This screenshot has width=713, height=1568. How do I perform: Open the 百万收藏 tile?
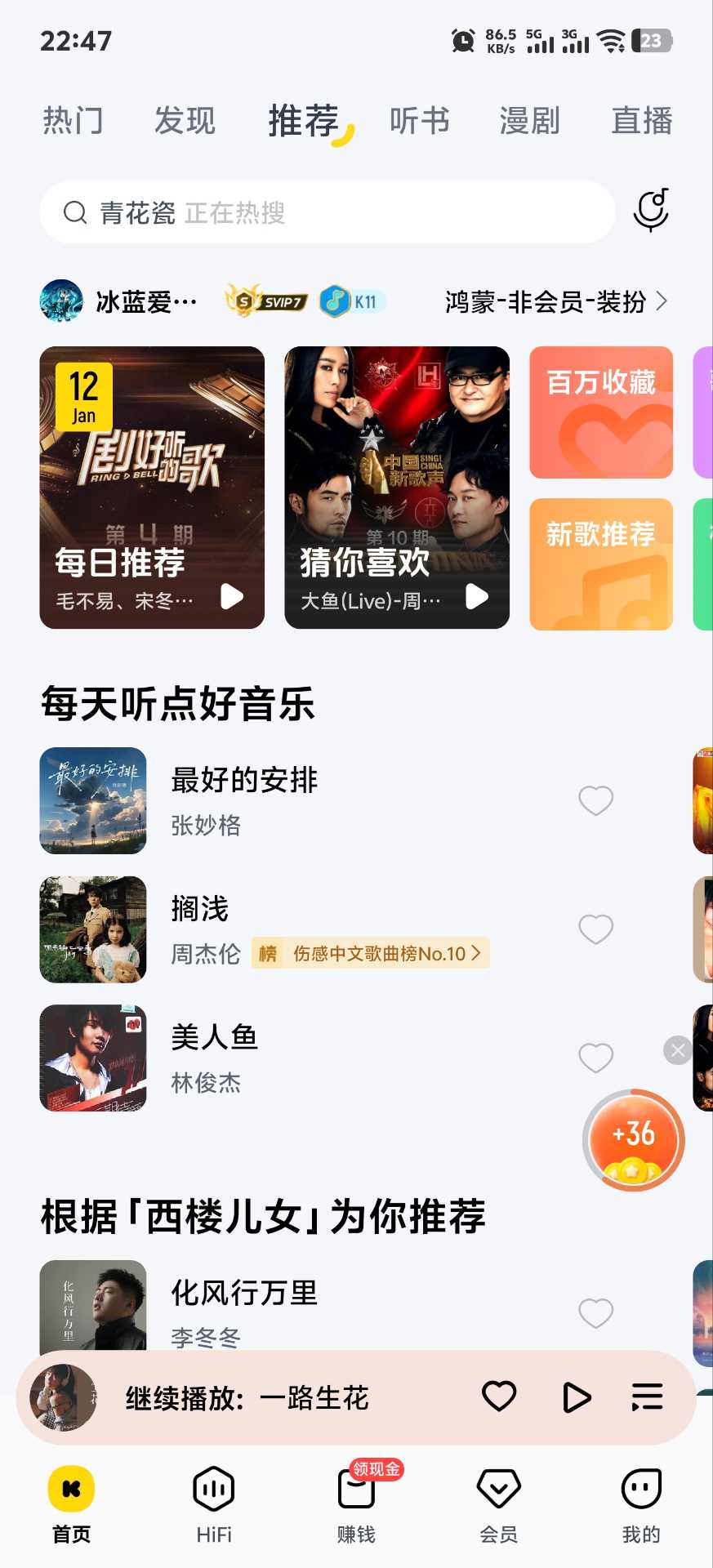tap(601, 412)
